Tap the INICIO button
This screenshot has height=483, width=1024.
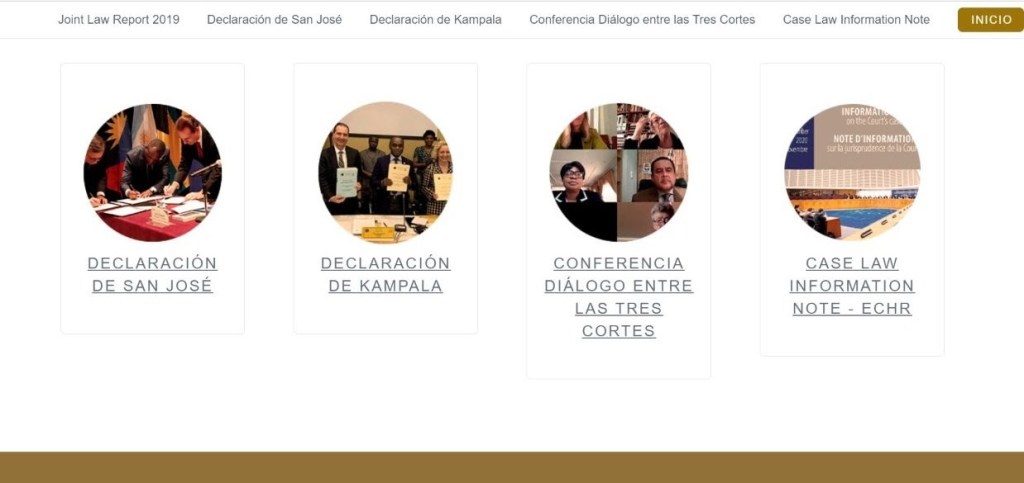(990, 20)
